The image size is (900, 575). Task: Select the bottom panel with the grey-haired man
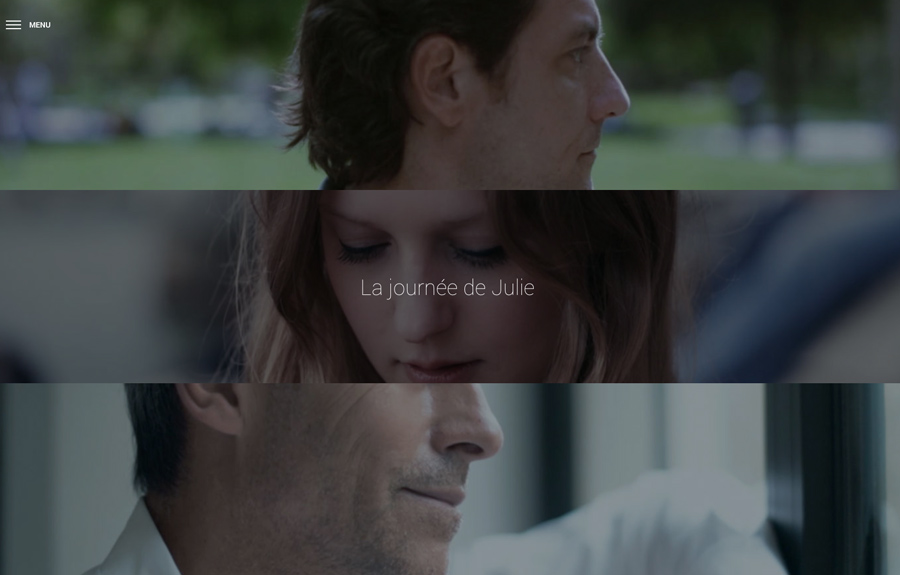point(450,480)
